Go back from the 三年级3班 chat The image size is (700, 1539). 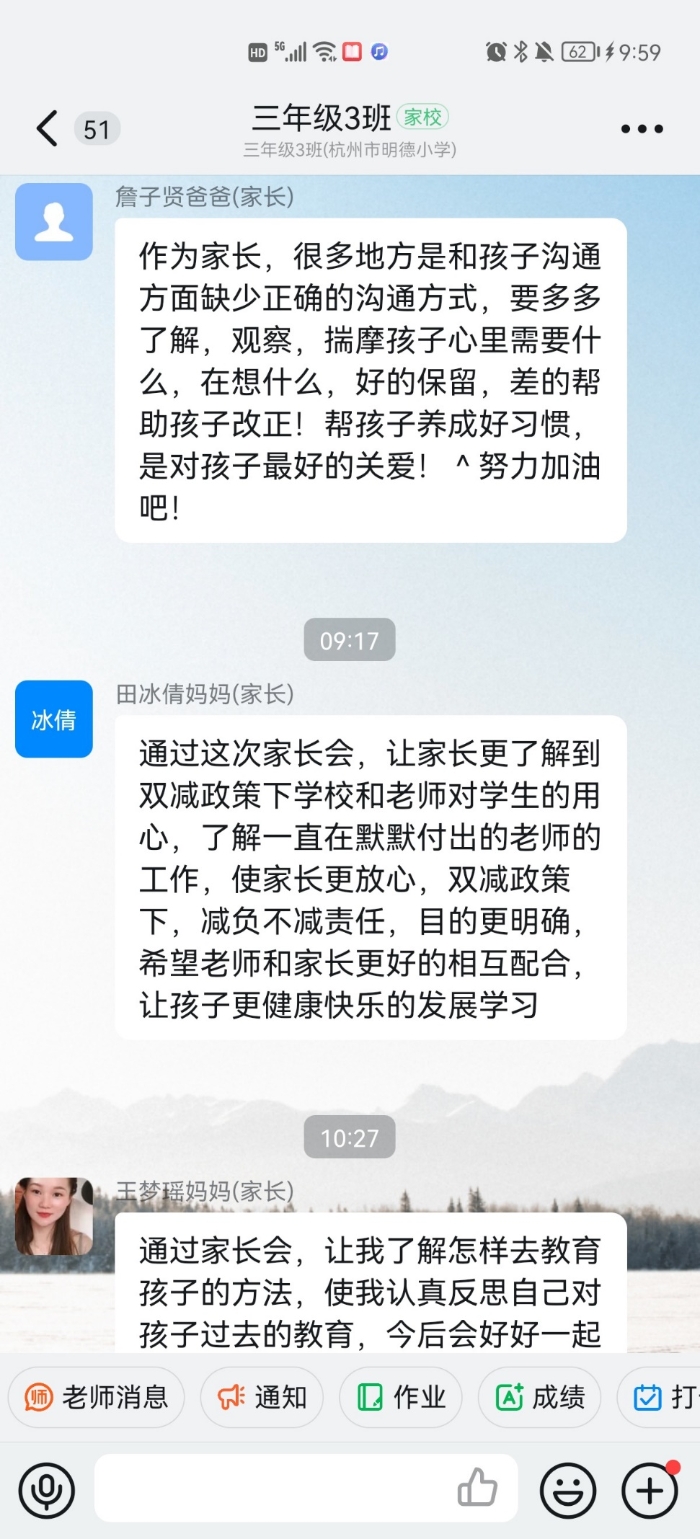(x=46, y=129)
